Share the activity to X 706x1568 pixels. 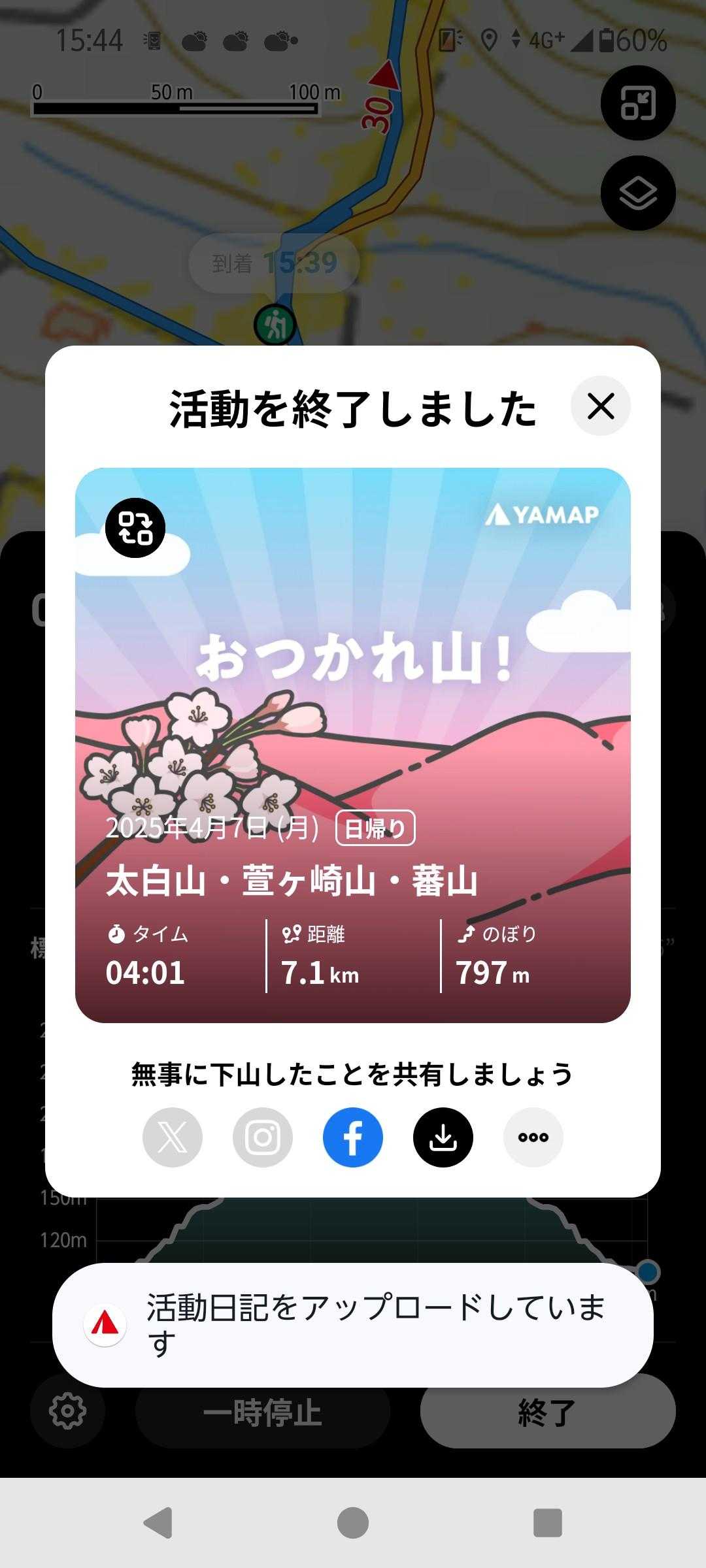(173, 1137)
